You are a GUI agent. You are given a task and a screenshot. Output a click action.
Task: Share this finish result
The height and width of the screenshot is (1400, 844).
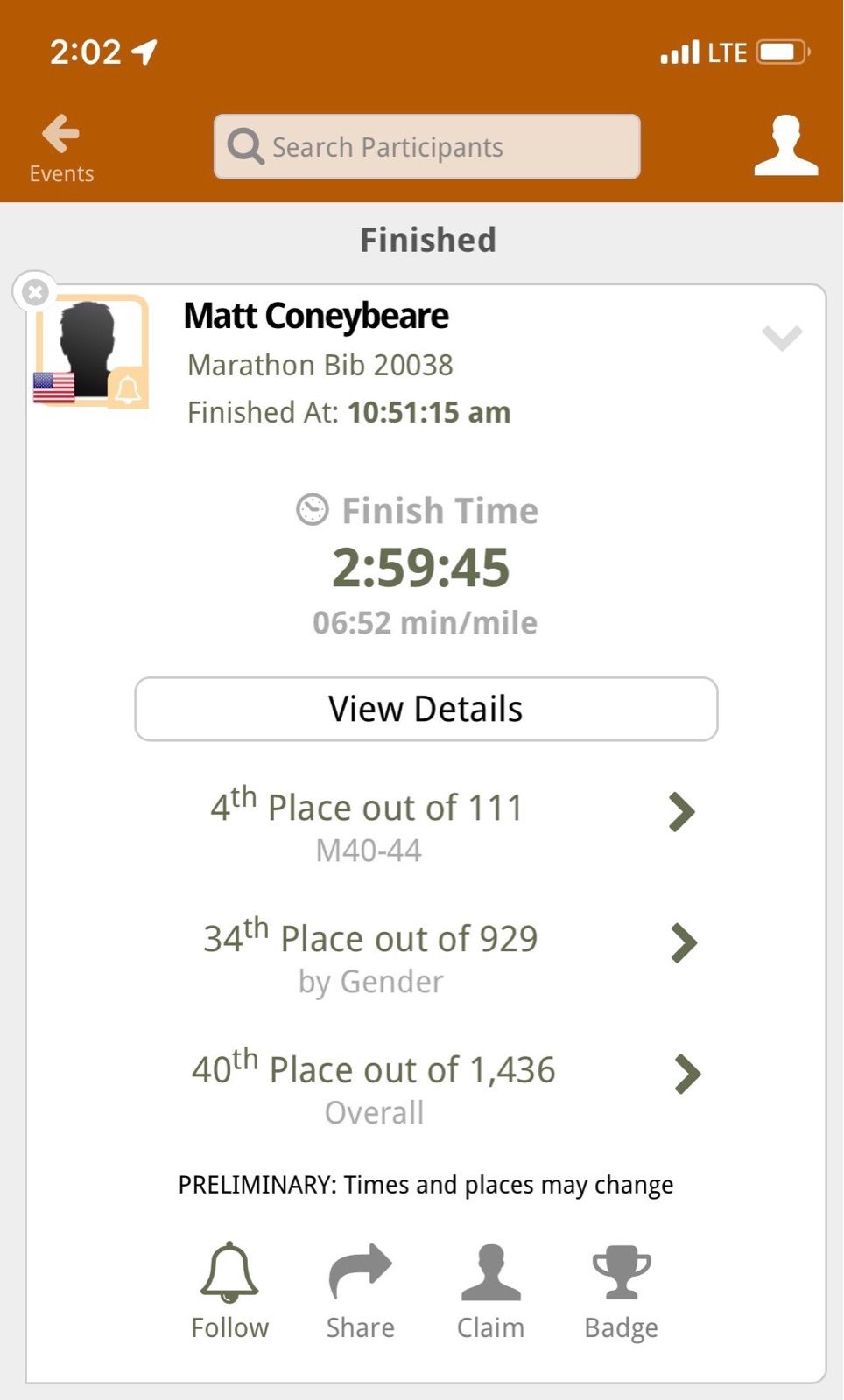361,1291
